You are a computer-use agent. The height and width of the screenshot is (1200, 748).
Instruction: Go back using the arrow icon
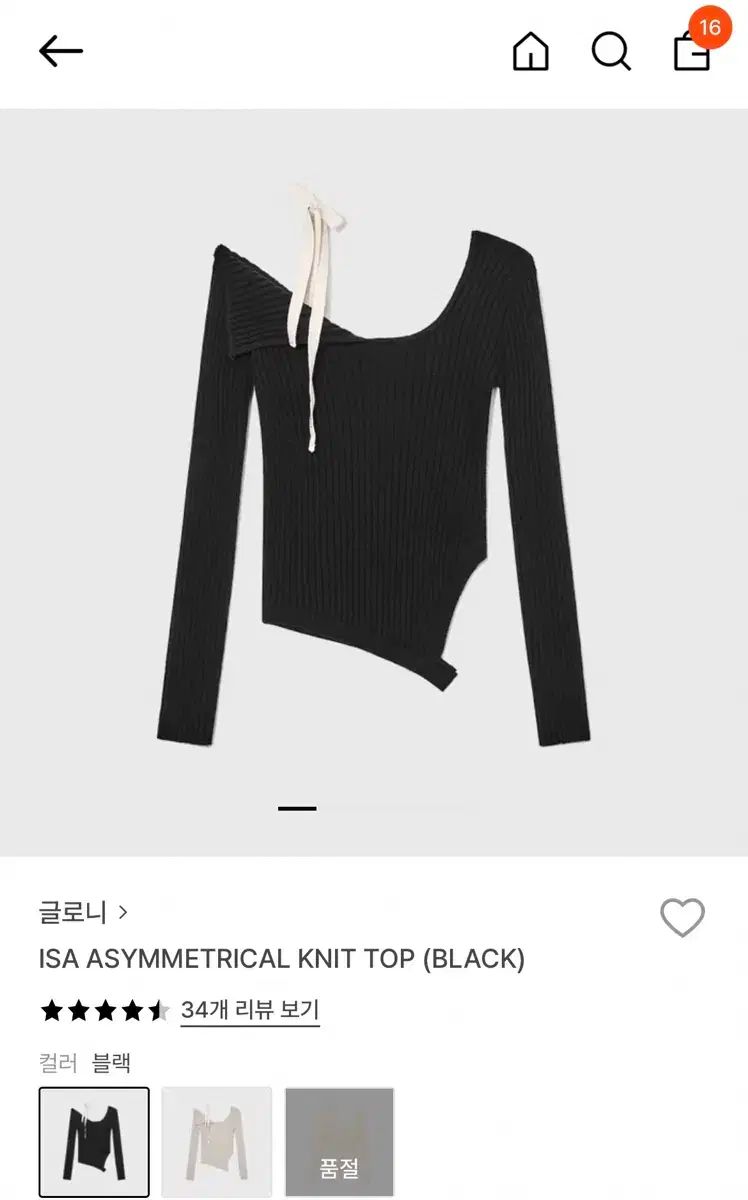tap(60, 51)
